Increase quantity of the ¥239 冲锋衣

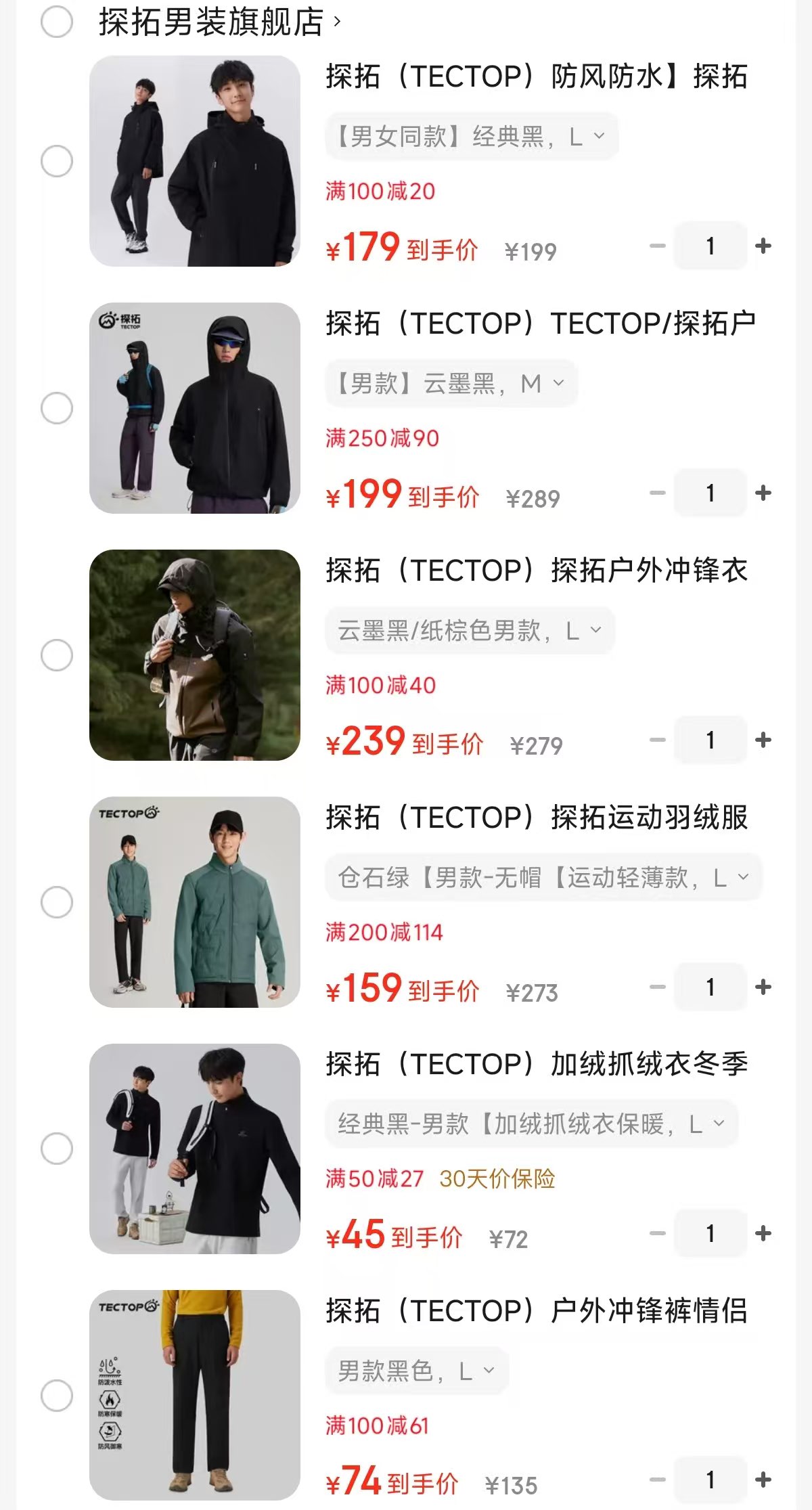point(763,740)
